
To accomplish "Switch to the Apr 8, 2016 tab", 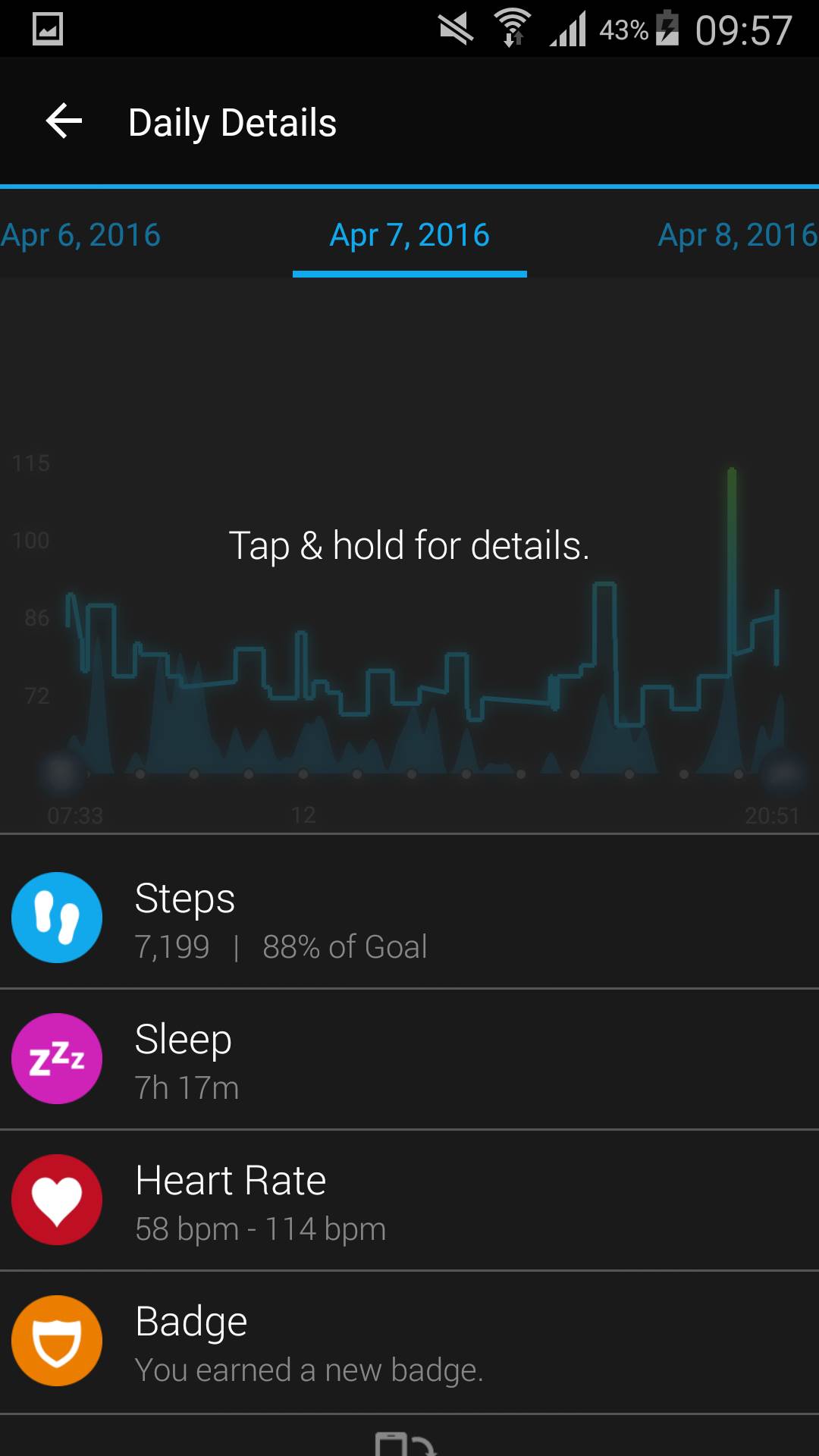I will (737, 235).
